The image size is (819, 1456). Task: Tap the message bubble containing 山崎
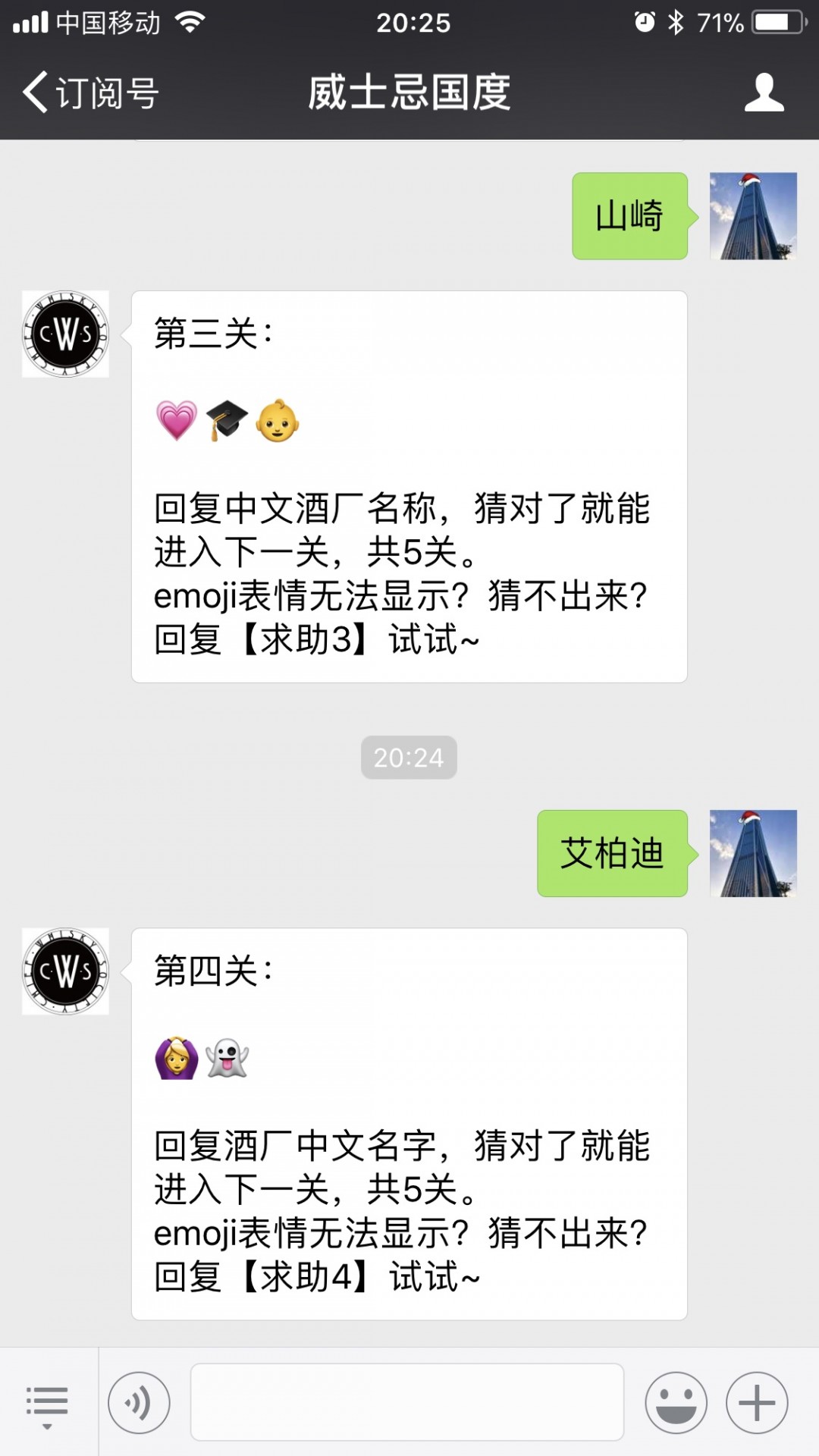click(x=629, y=216)
